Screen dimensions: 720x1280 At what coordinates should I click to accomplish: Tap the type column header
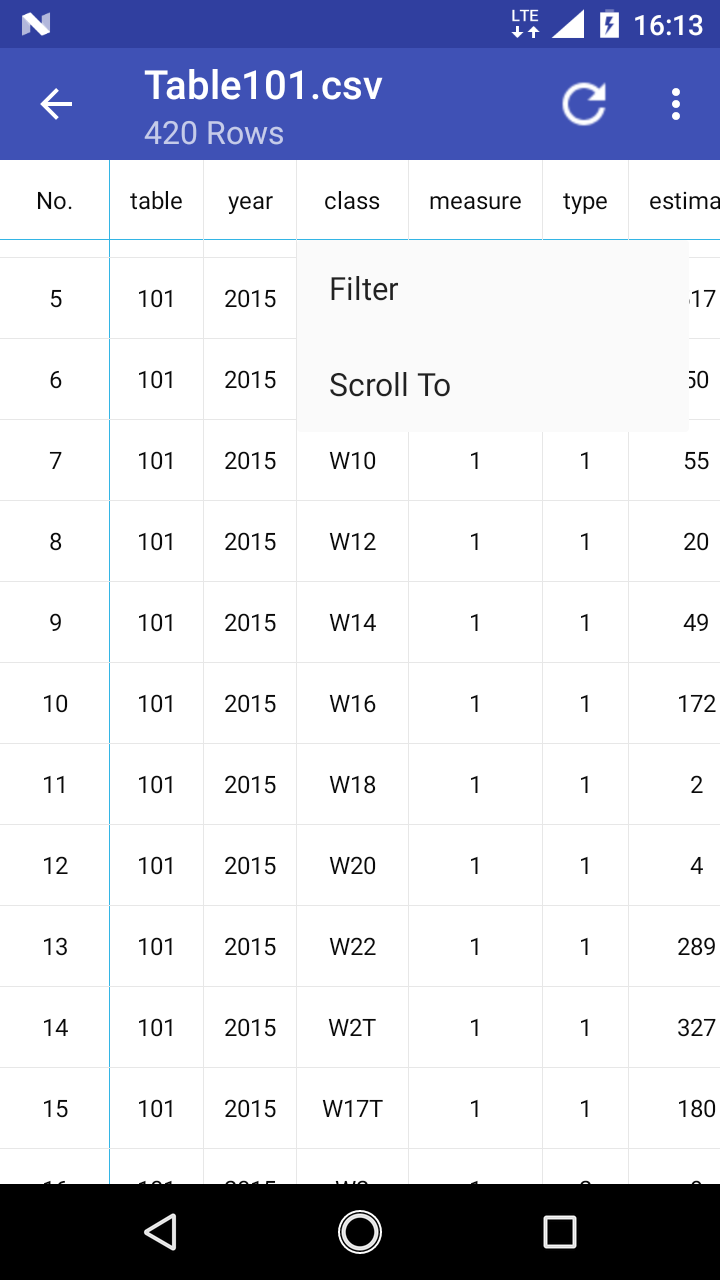(585, 201)
